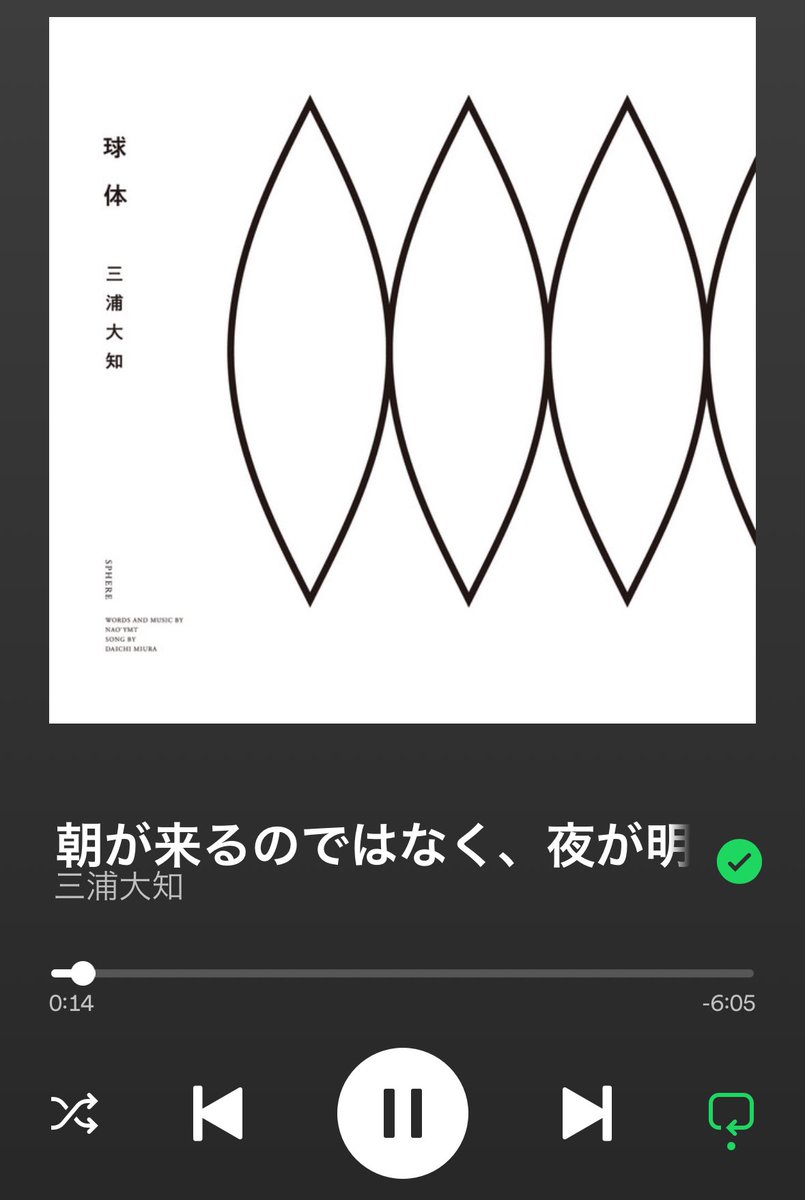Go back to the previous track
Image resolution: width=805 pixels, height=1200 pixels.
click(x=218, y=1112)
